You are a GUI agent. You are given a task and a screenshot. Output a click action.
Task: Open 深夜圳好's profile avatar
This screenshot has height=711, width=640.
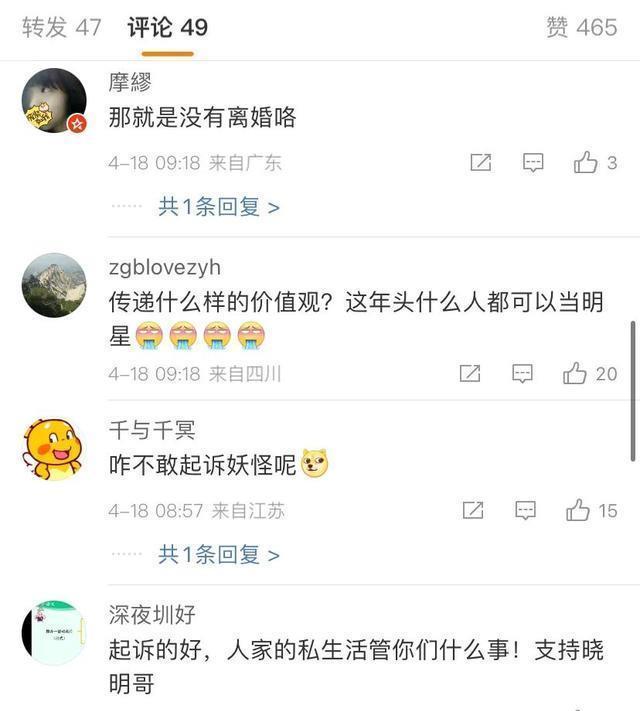pyautogui.click(x=54, y=633)
